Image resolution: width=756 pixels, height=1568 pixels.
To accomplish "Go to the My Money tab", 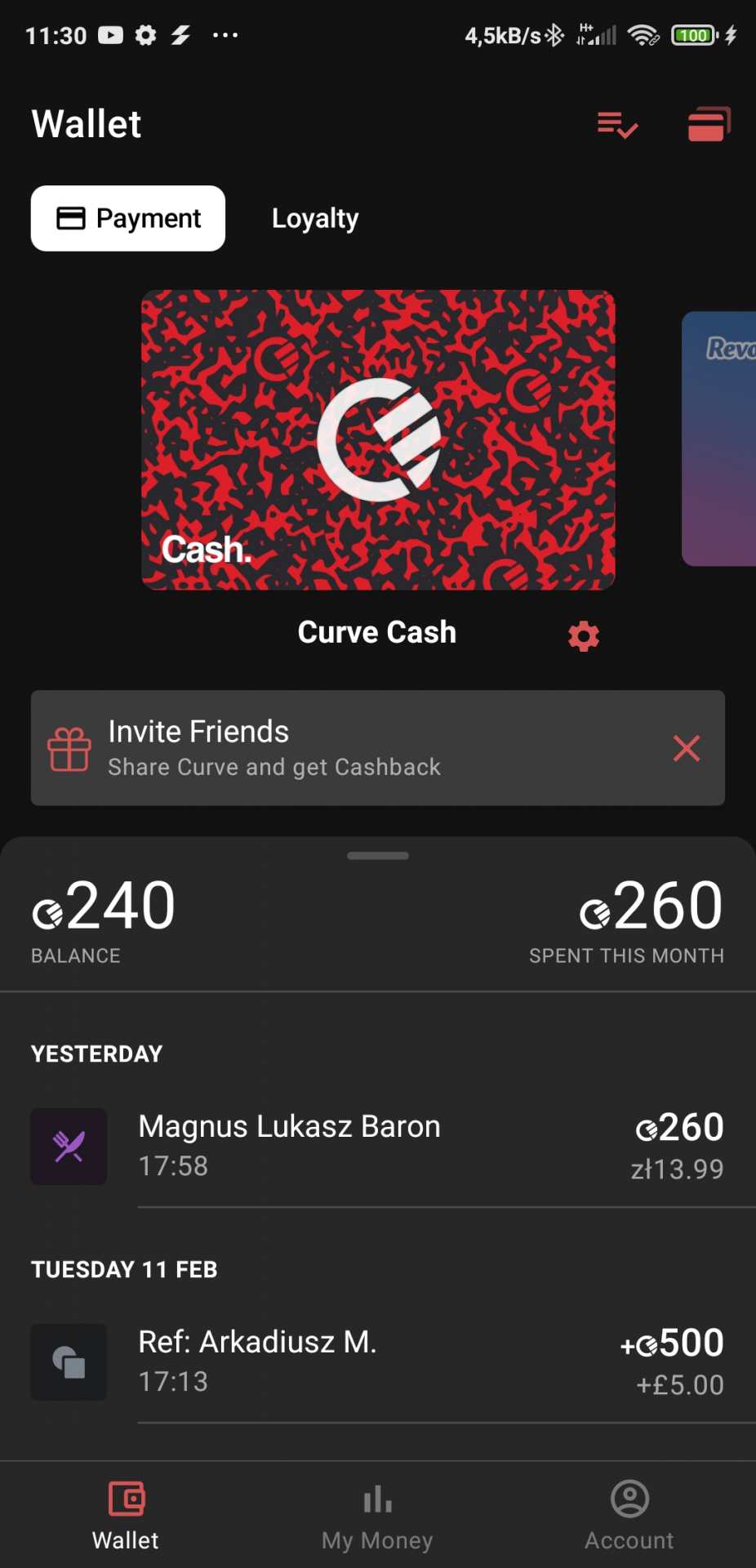I will point(377,1516).
